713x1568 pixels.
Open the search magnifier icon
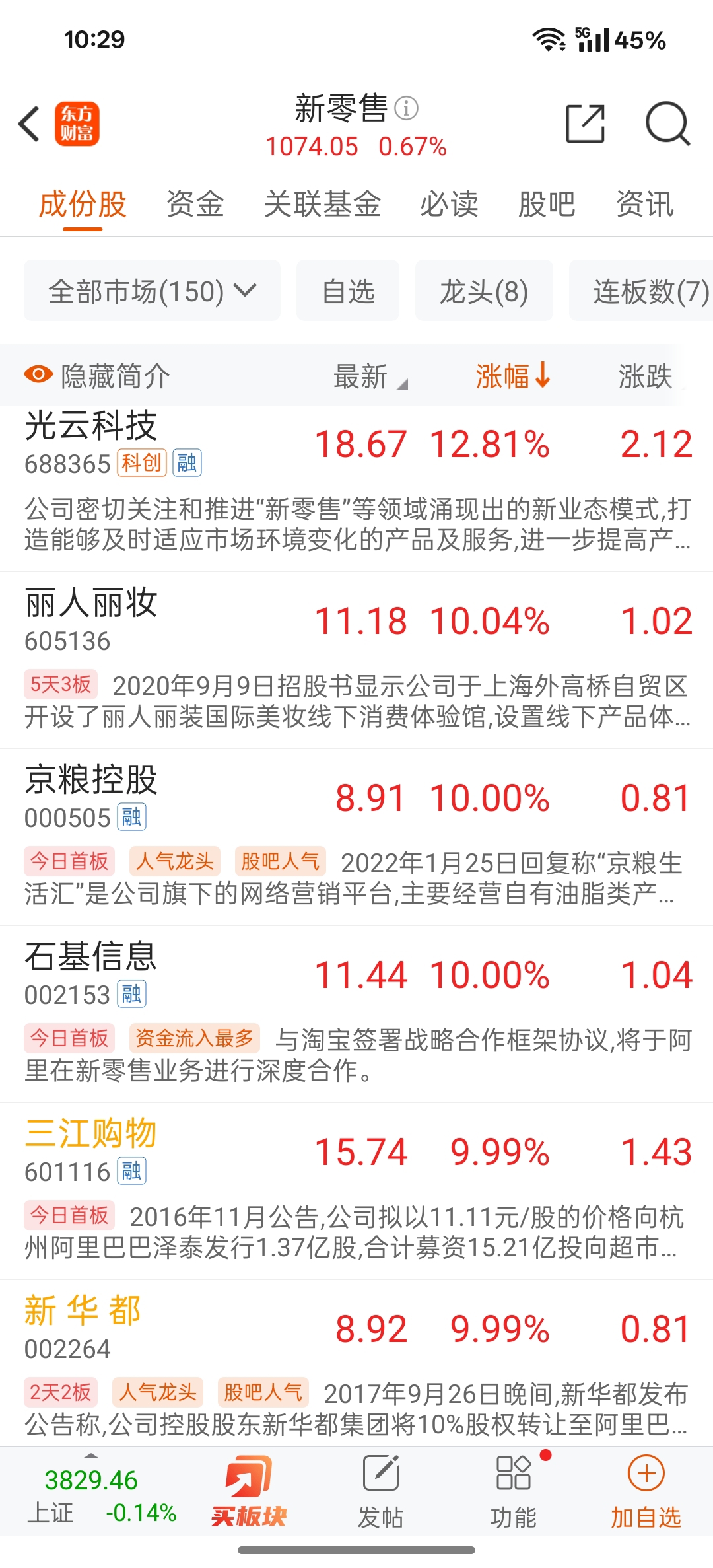pos(667,124)
